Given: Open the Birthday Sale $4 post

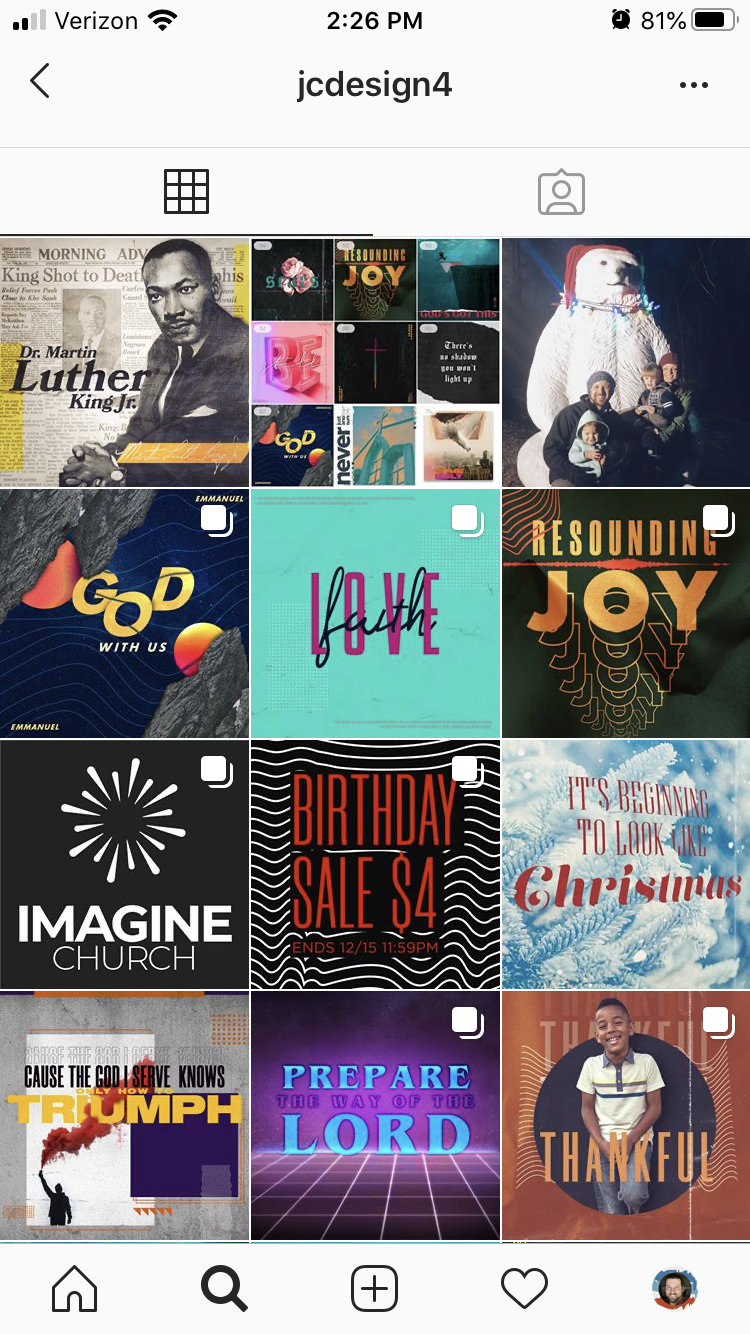Looking at the screenshot, I should tap(375, 864).
